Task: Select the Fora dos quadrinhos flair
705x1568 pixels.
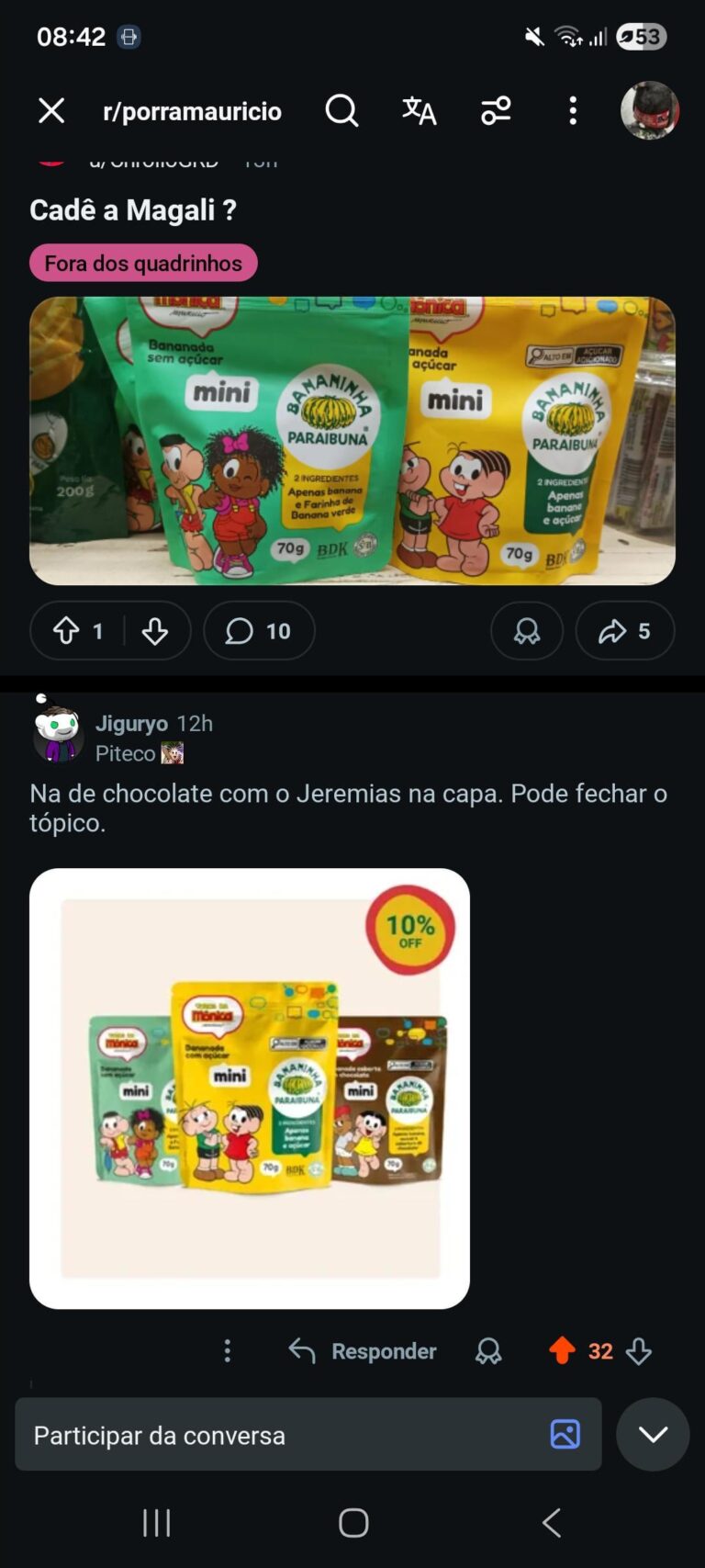Action: pos(143,263)
